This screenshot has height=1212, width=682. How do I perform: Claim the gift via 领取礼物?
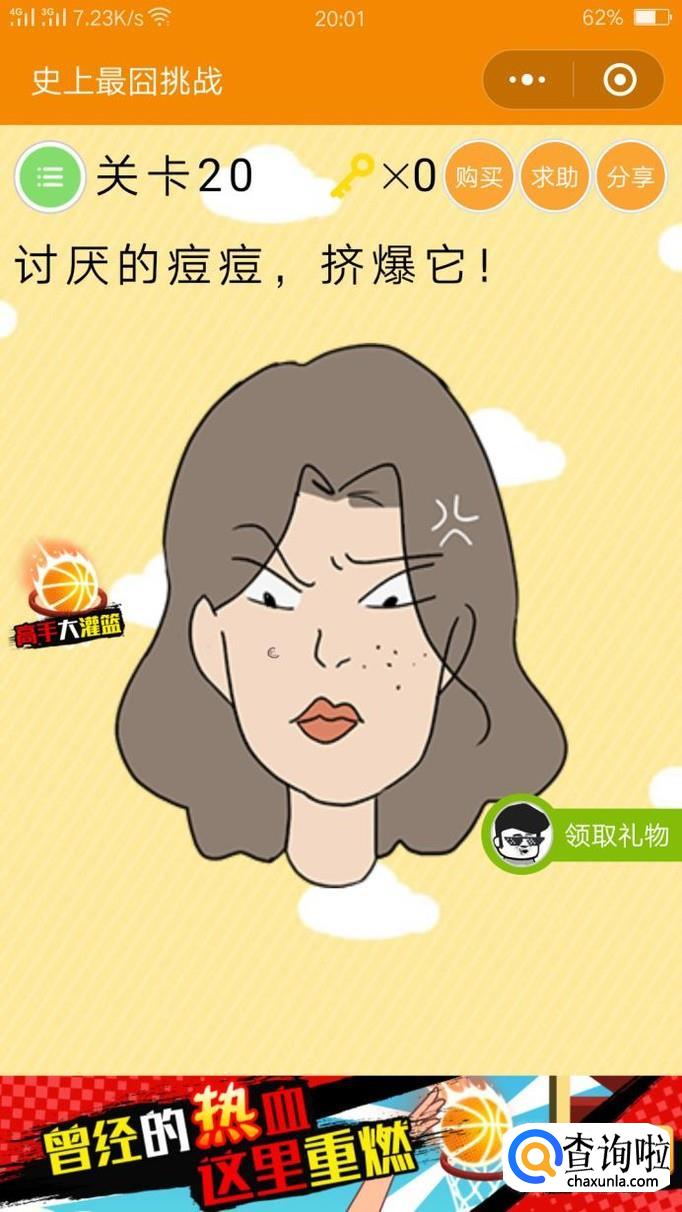pos(585,835)
